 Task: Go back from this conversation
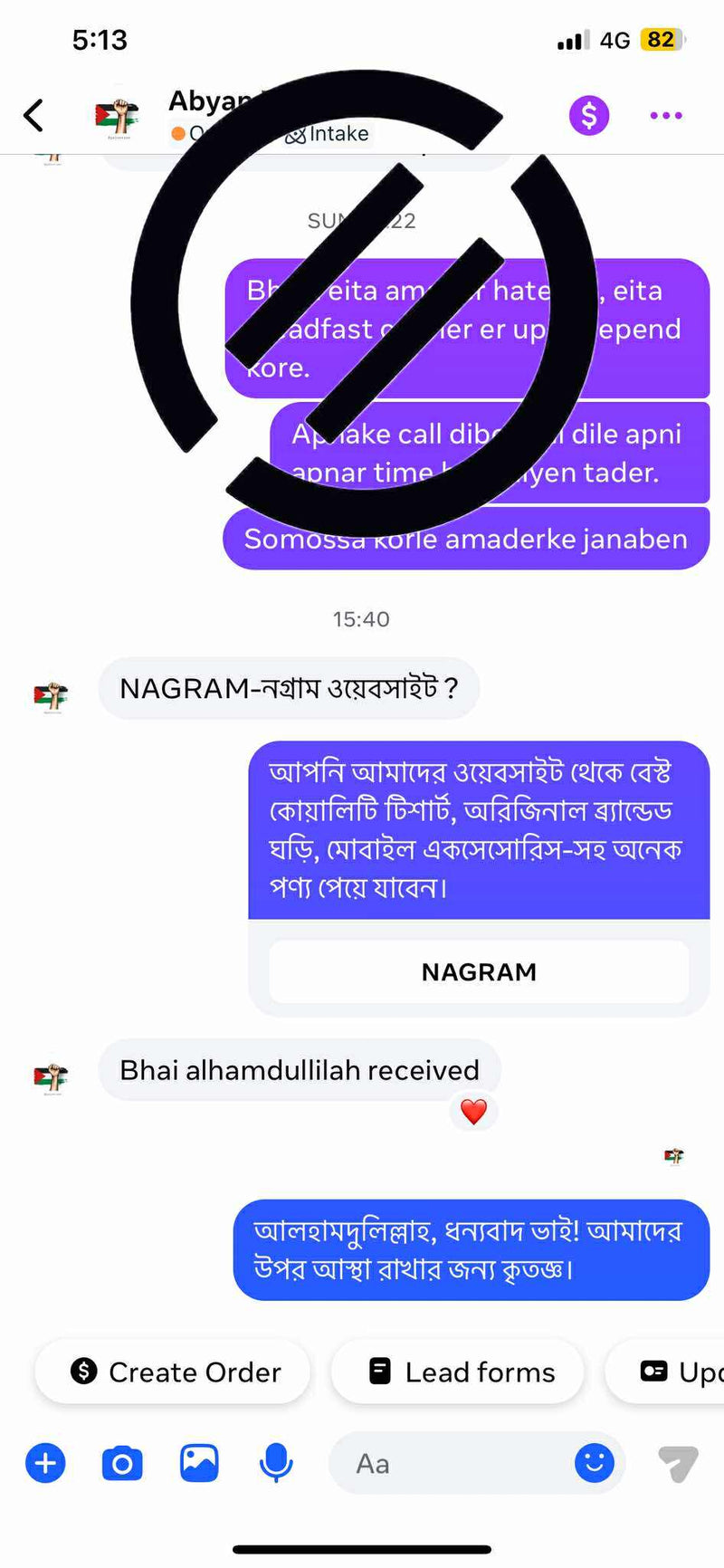pyautogui.click(x=33, y=115)
